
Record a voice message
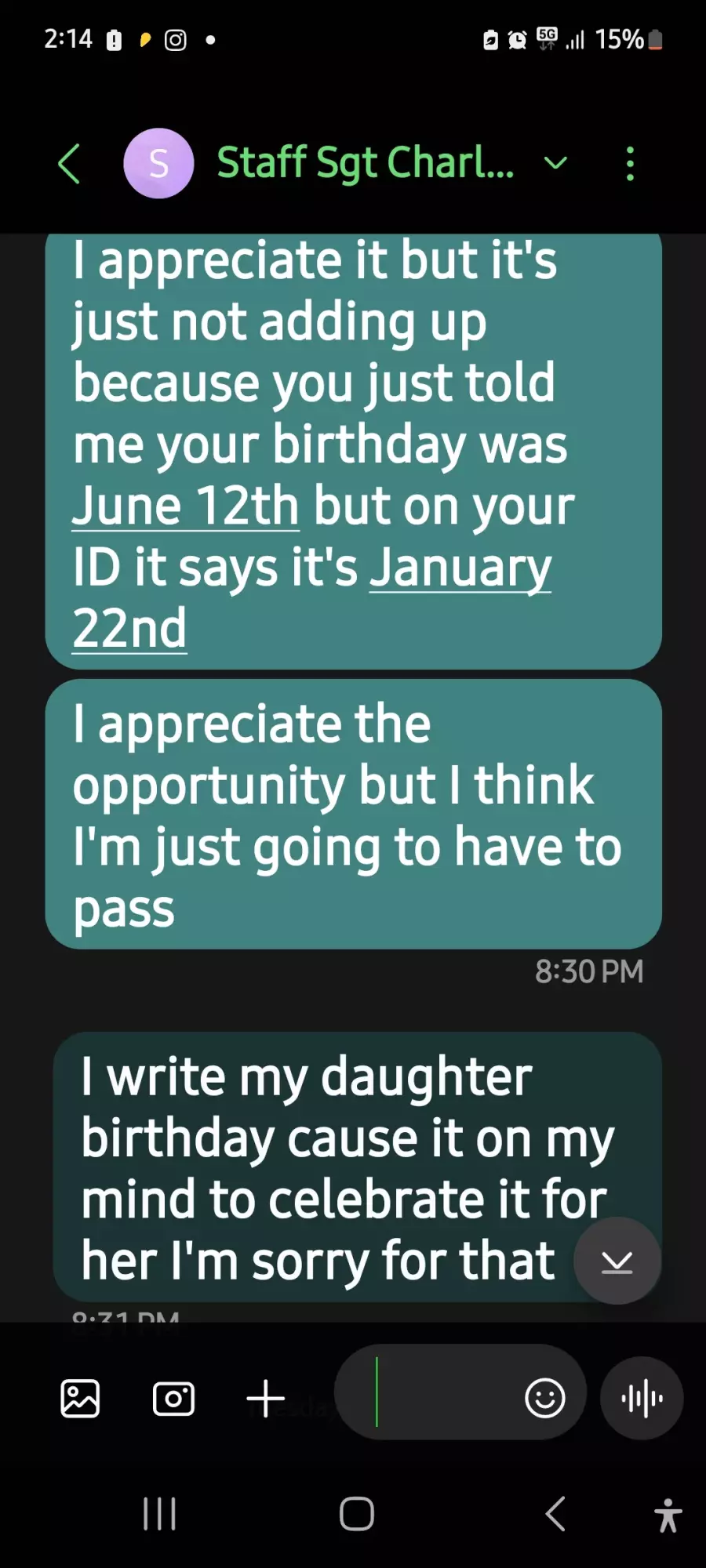(642, 1399)
